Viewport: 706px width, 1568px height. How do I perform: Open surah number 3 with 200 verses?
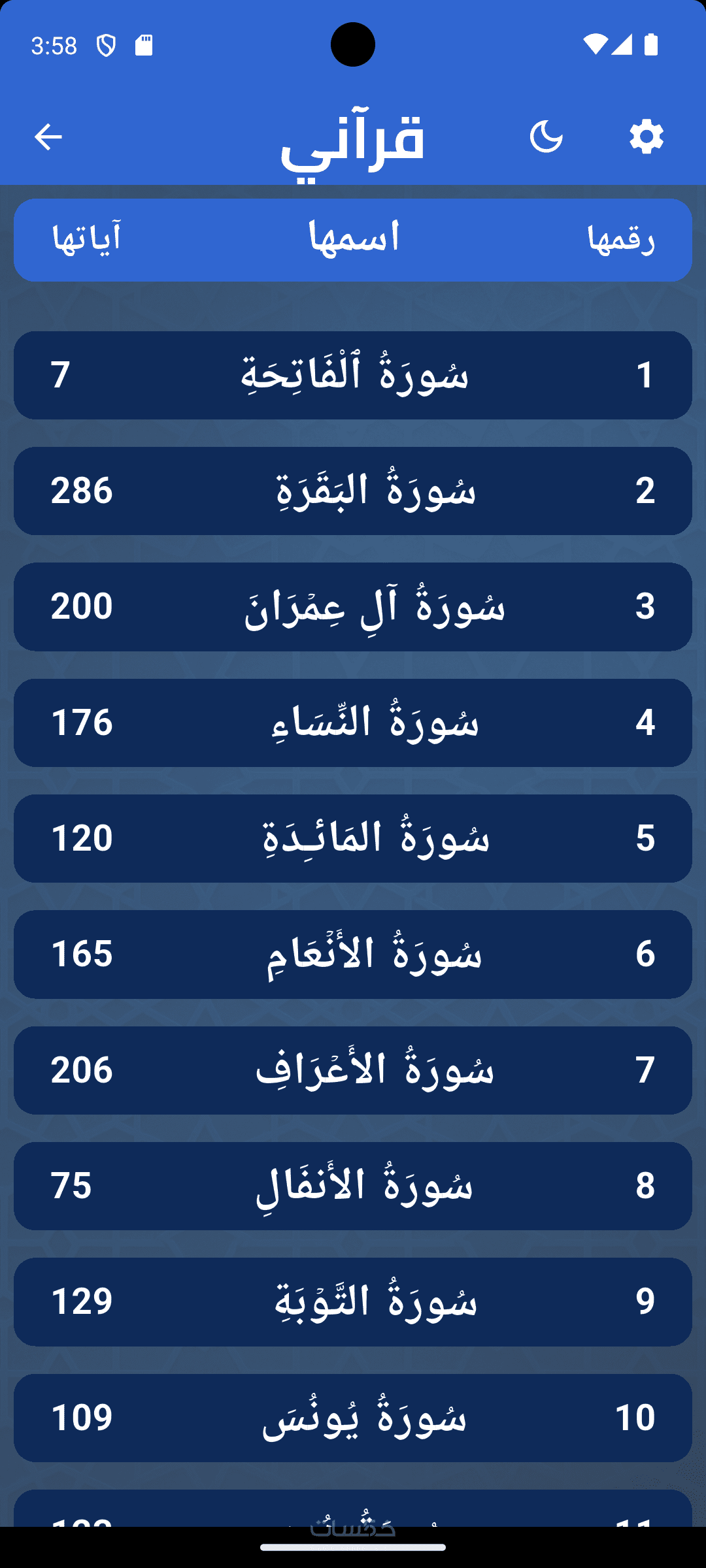(353, 606)
